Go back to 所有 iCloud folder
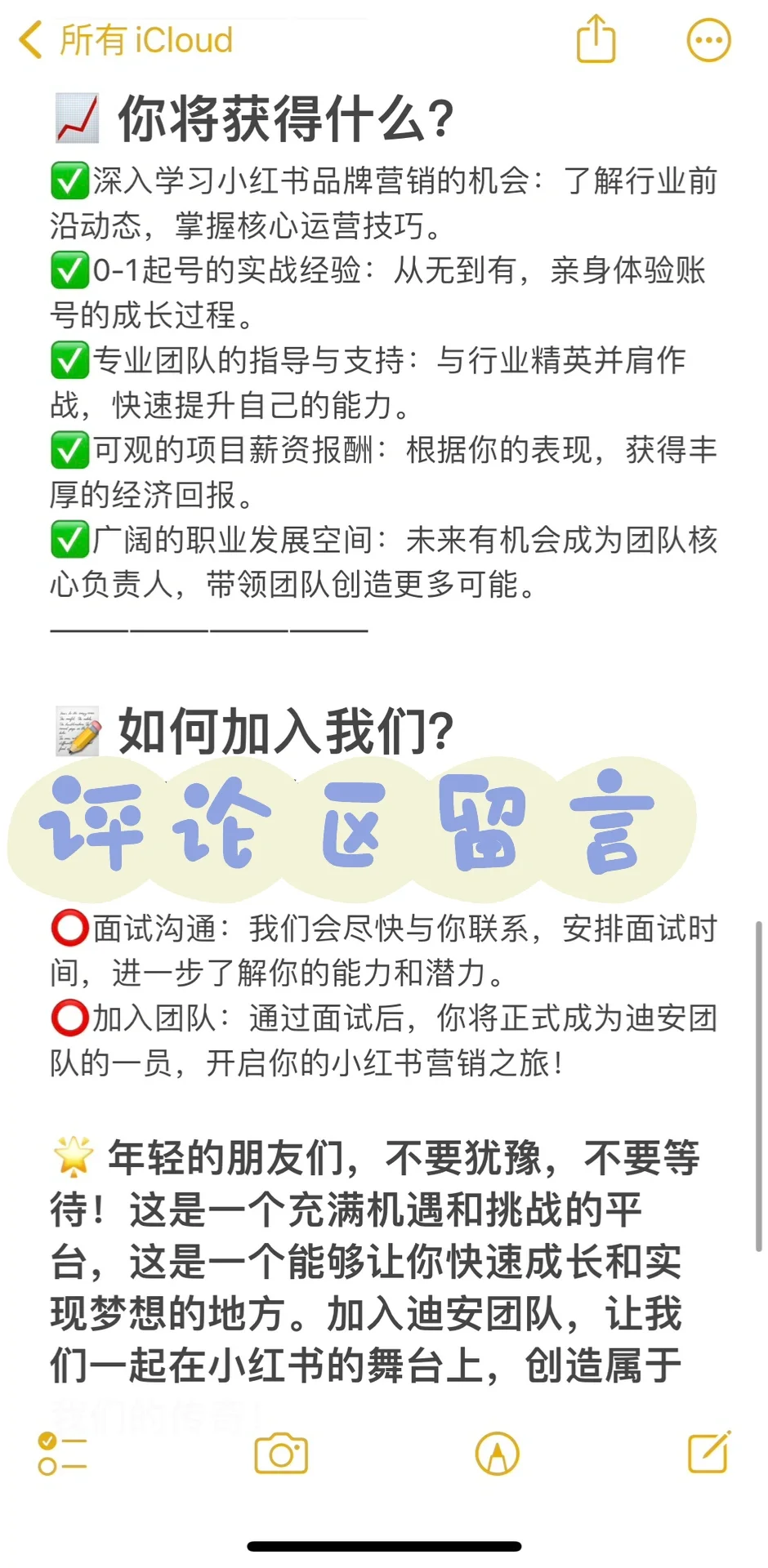 [126, 40]
